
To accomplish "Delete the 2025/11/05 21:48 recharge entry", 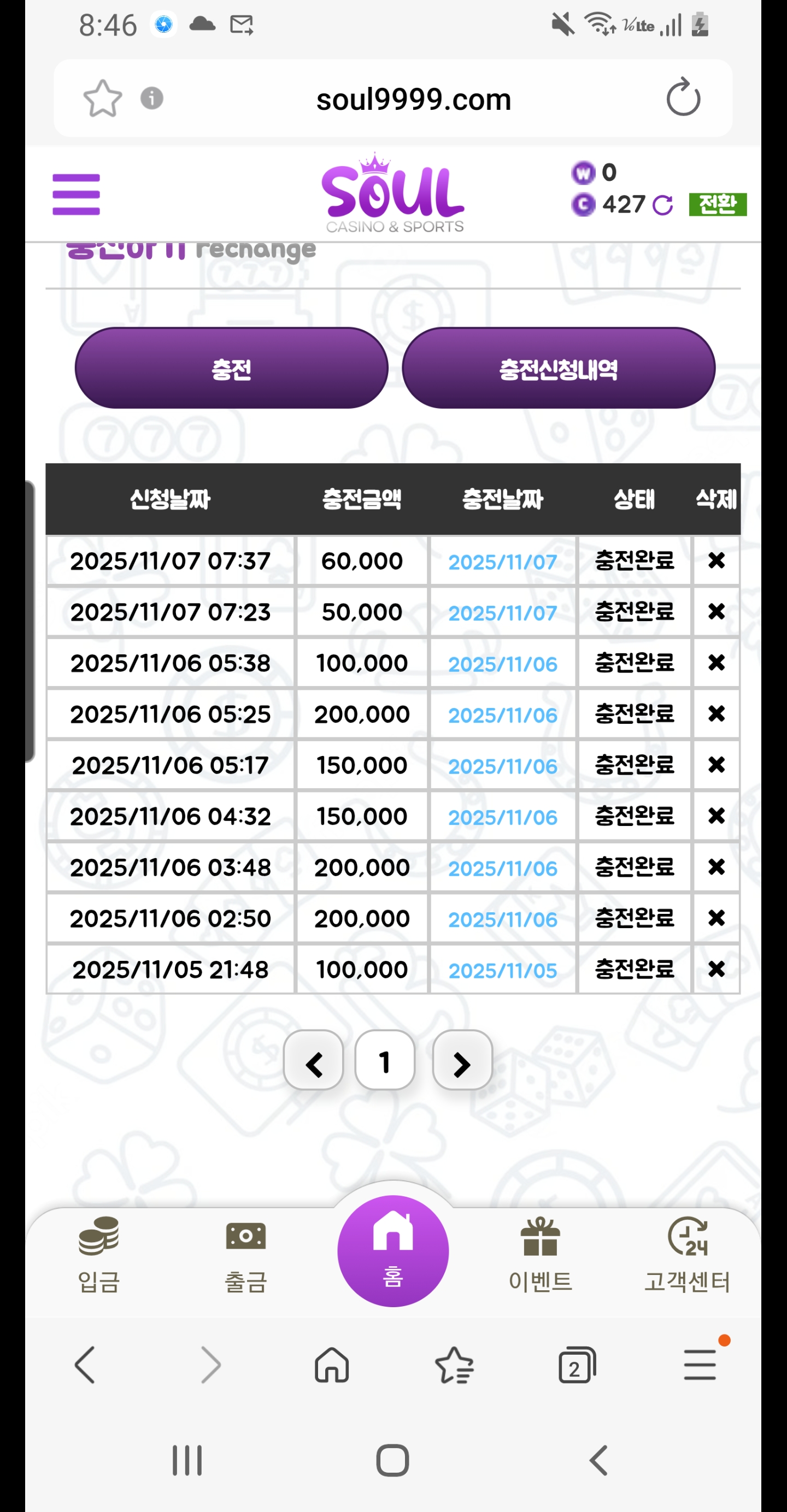I will [x=716, y=969].
